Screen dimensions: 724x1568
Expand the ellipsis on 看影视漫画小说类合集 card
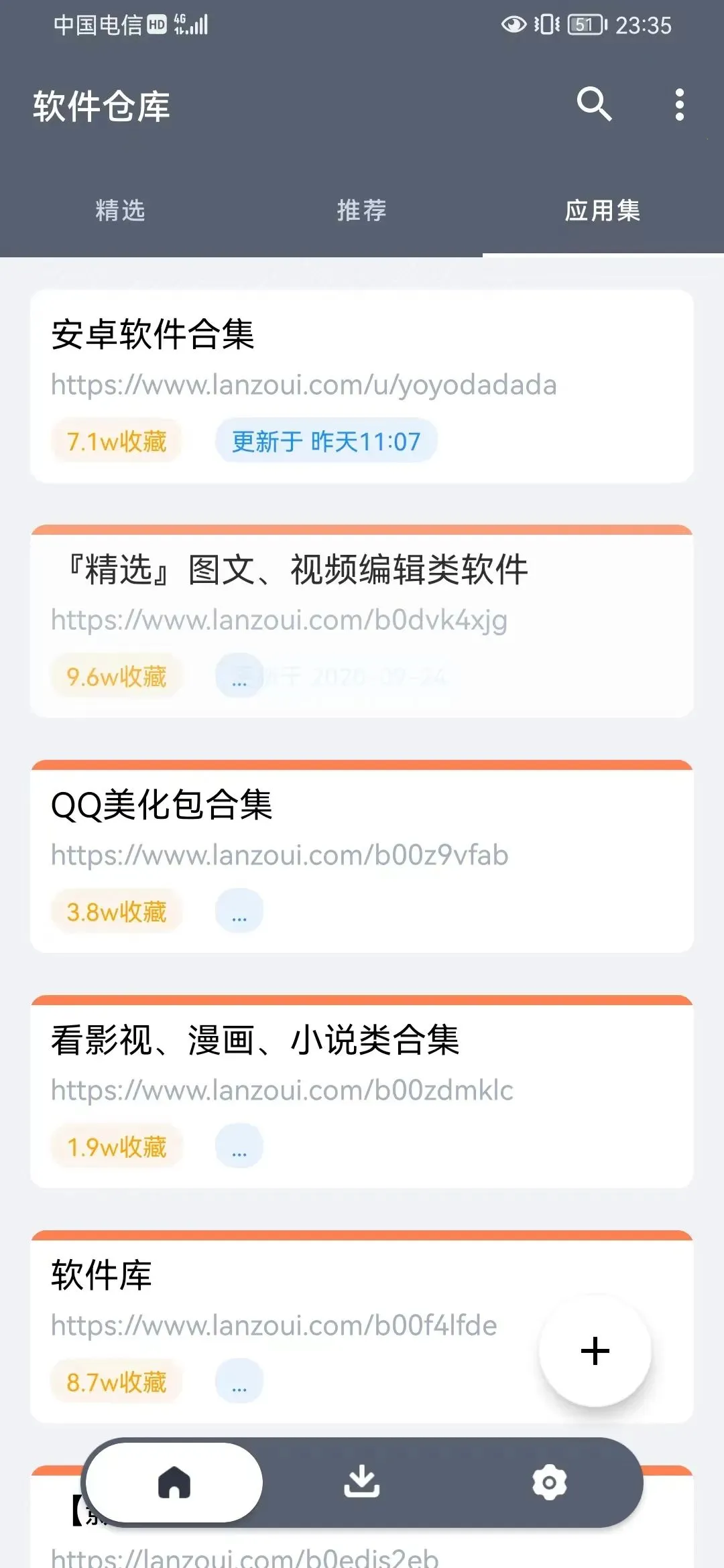[239, 1146]
